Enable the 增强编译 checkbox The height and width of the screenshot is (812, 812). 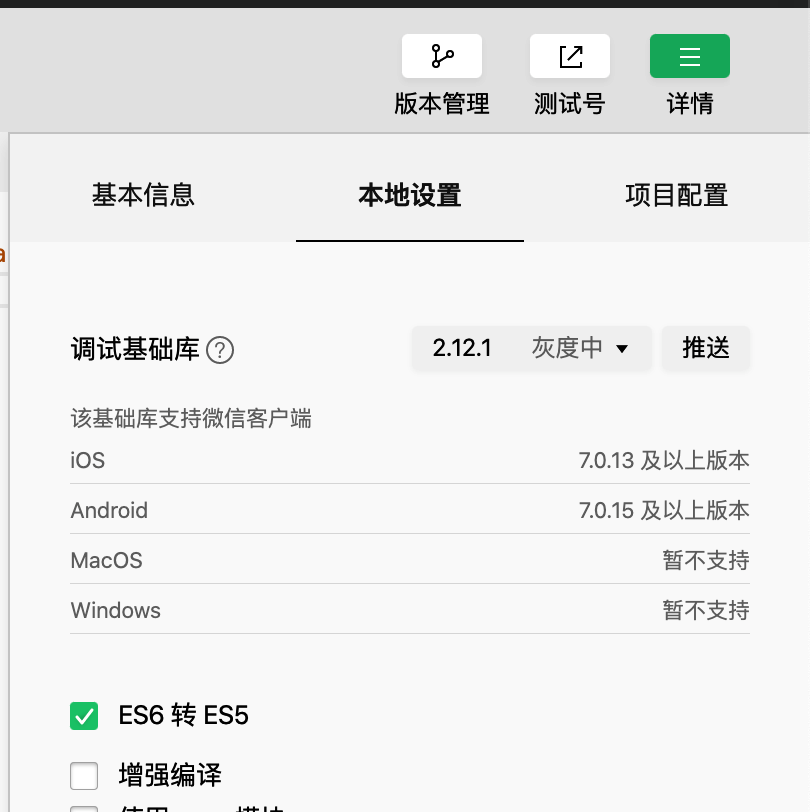[84, 776]
